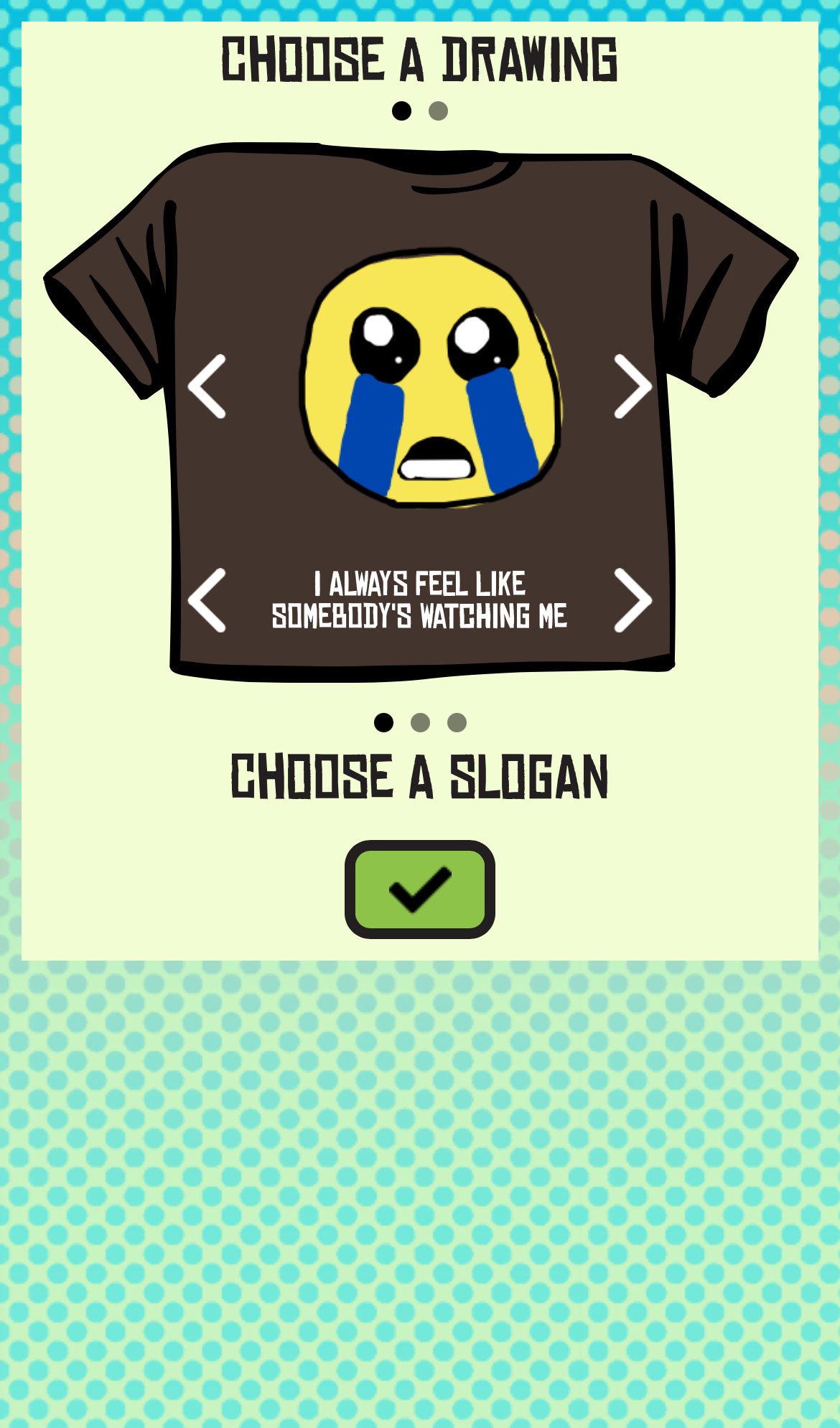Confirm shirt with green checkmark button
The height and width of the screenshot is (1428, 840).
click(420, 889)
